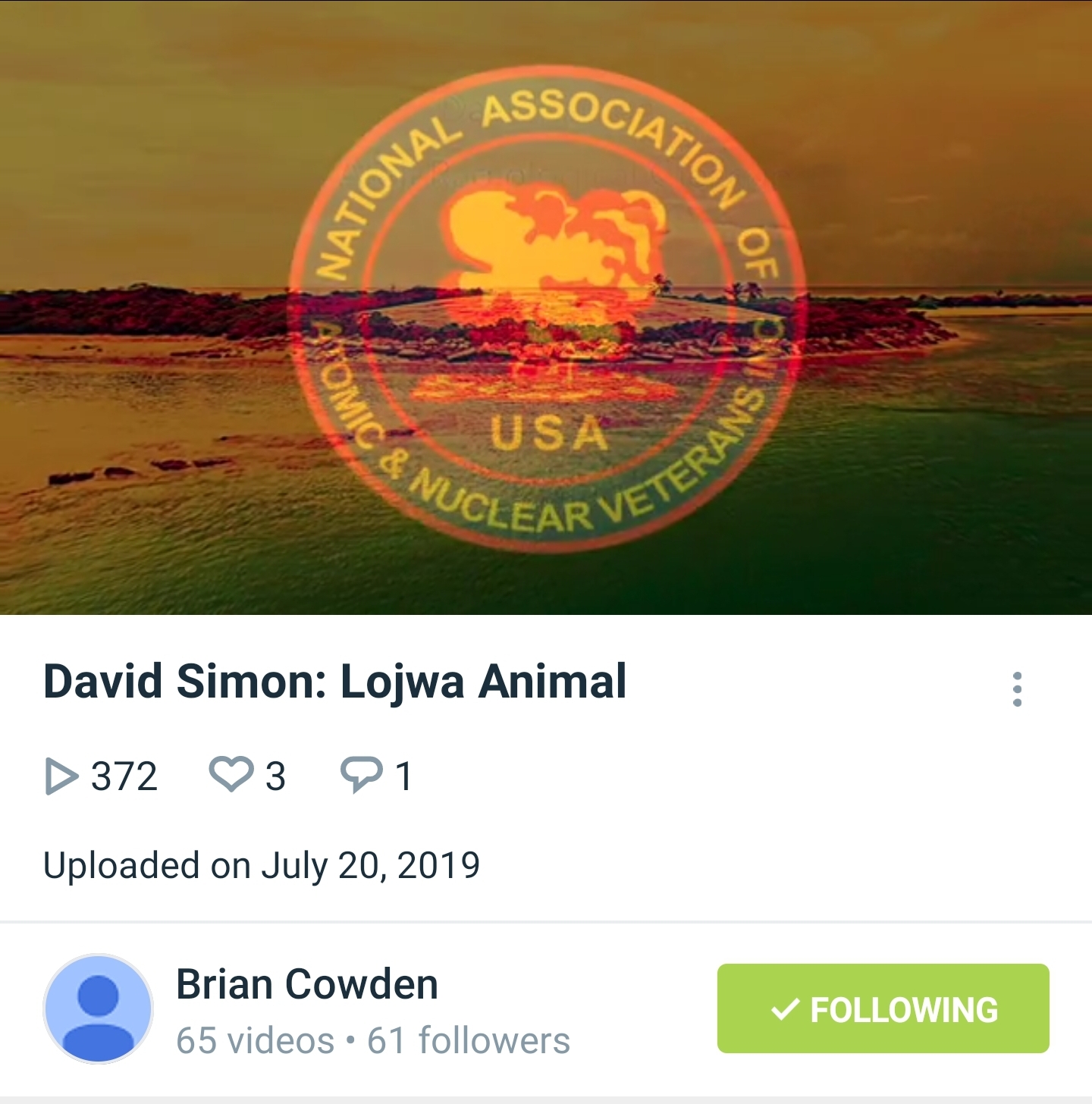The height and width of the screenshot is (1104, 1092).
Task: Open the three-dot overflow menu
Action: click(1017, 688)
